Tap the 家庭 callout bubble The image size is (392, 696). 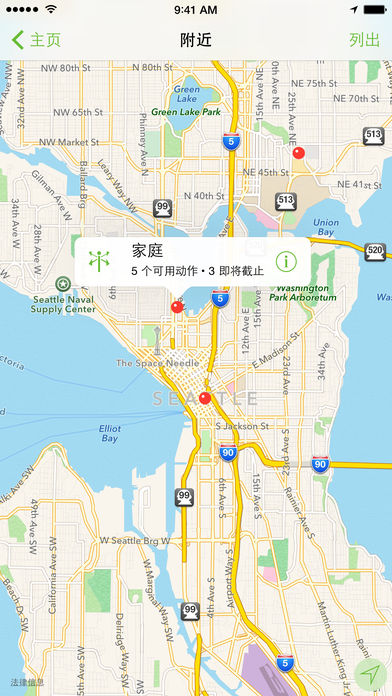point(192,262)
